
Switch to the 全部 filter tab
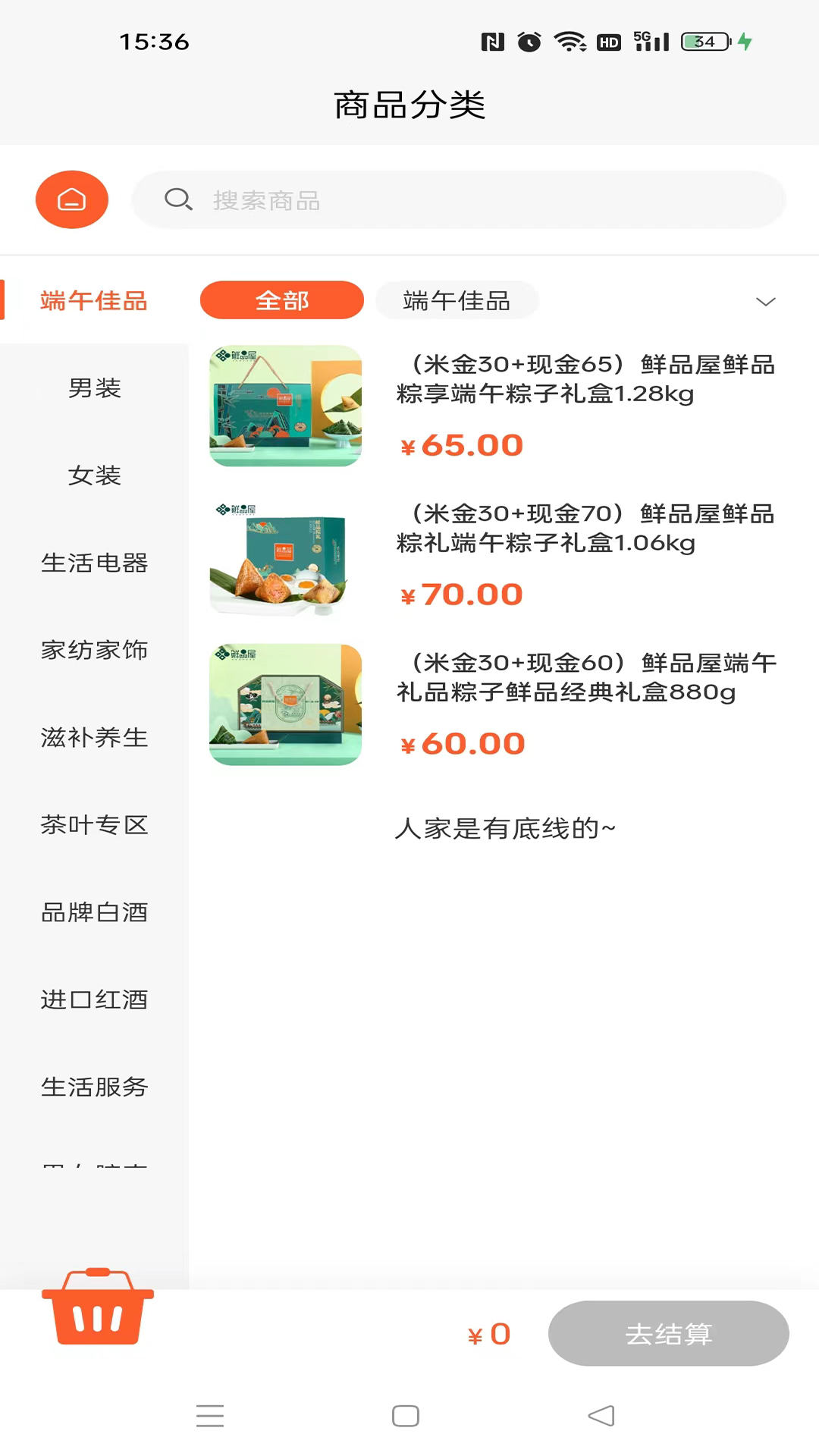(x=281, y=300)
